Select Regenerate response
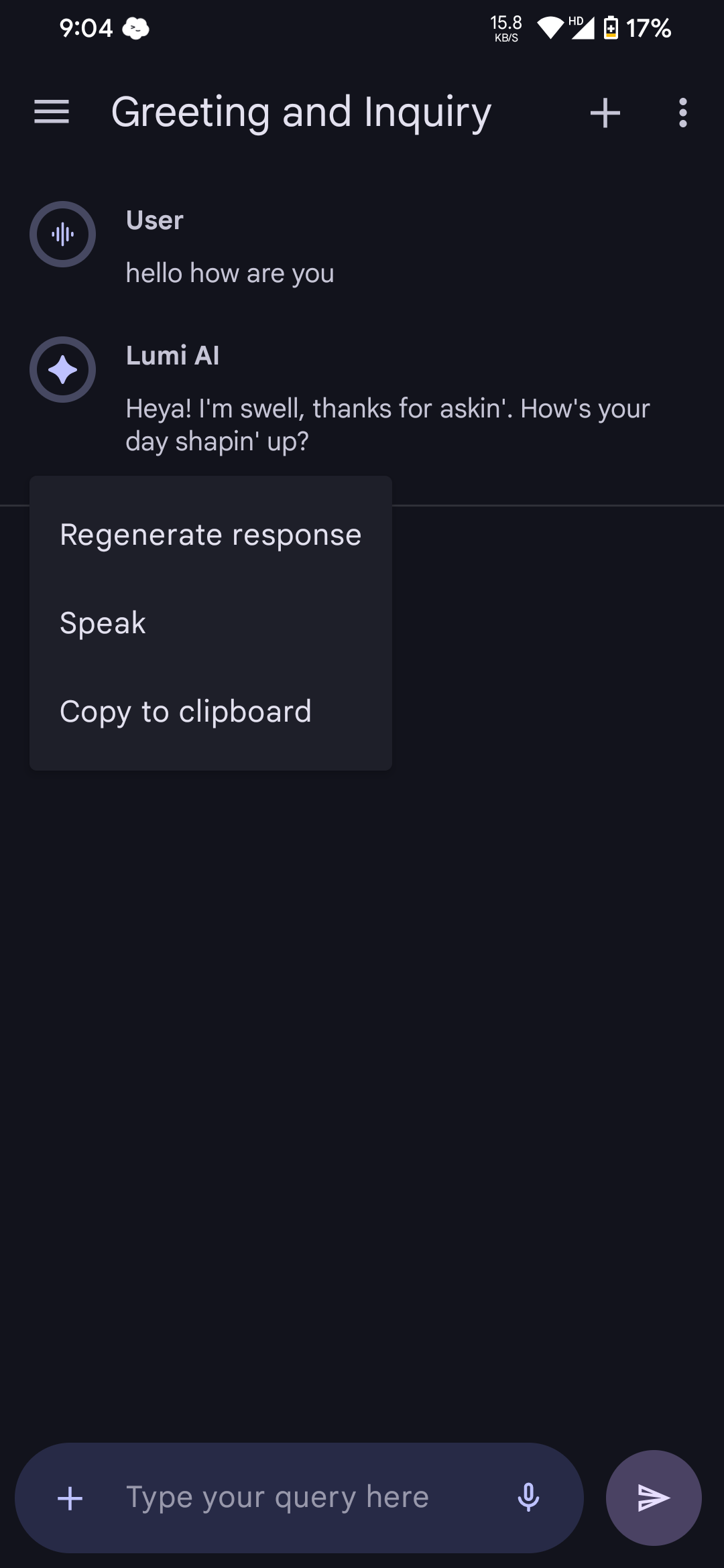This screenshot has width=724, height=1568. click(x=210, y=535)
